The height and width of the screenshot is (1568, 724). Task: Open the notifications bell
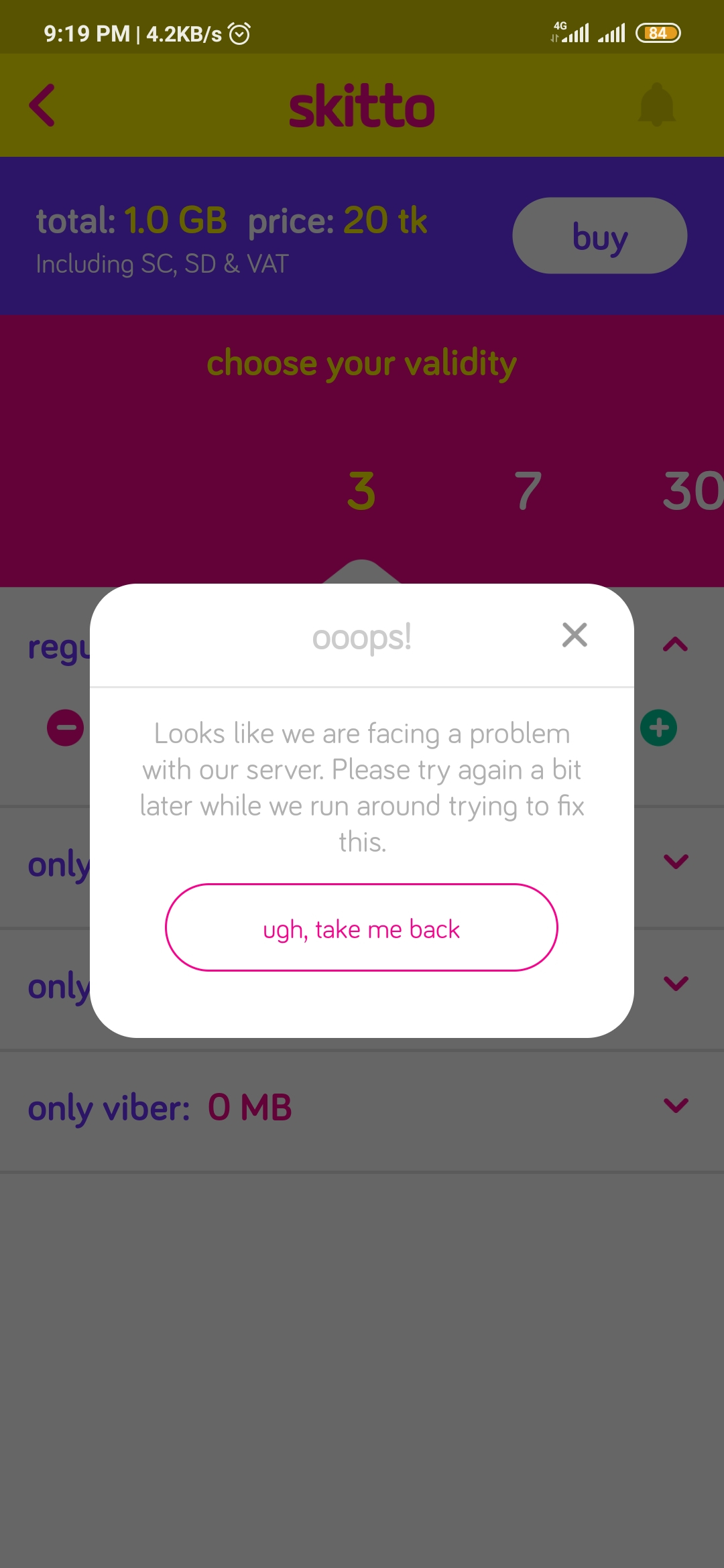(657, 105)
